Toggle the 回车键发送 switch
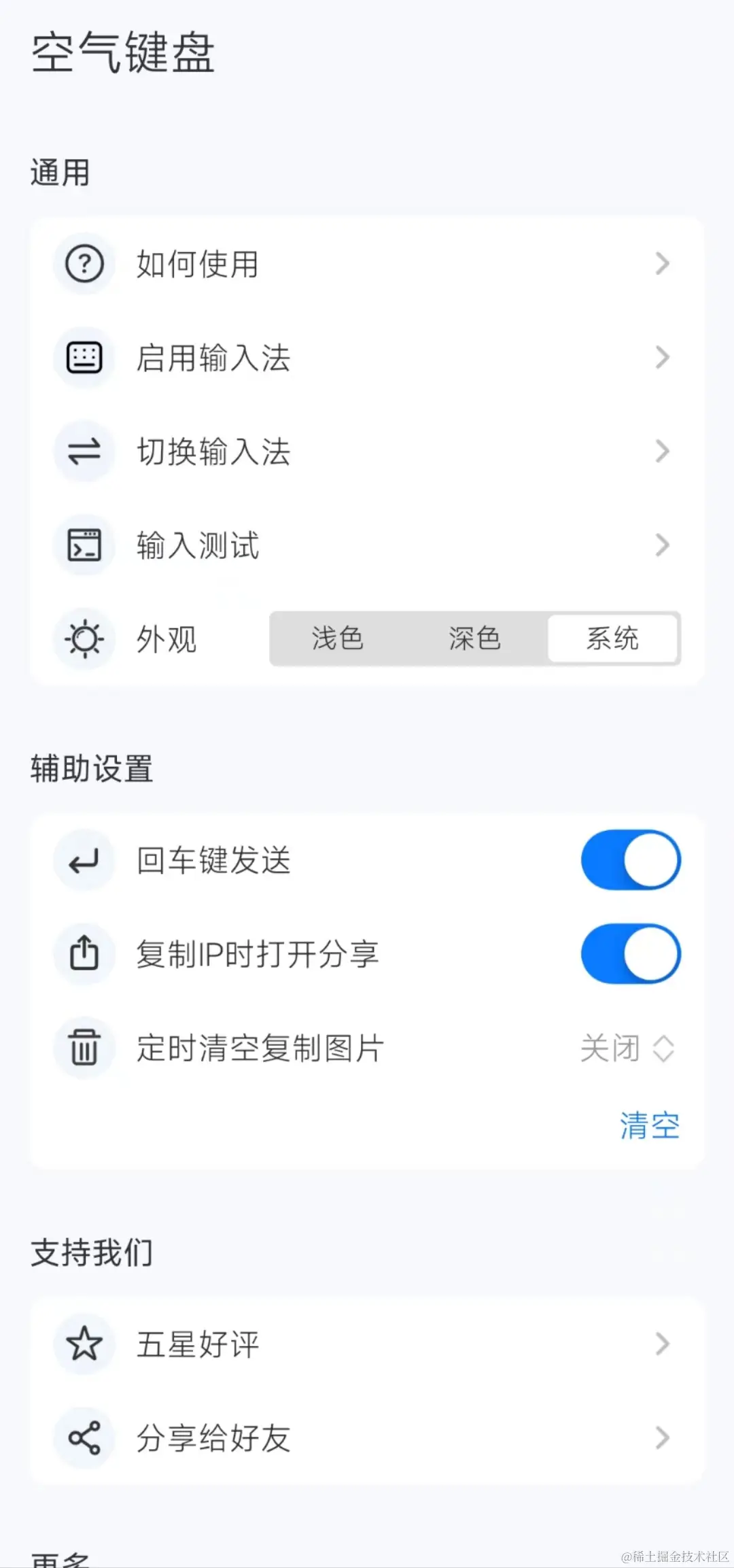 click(631, 860)
